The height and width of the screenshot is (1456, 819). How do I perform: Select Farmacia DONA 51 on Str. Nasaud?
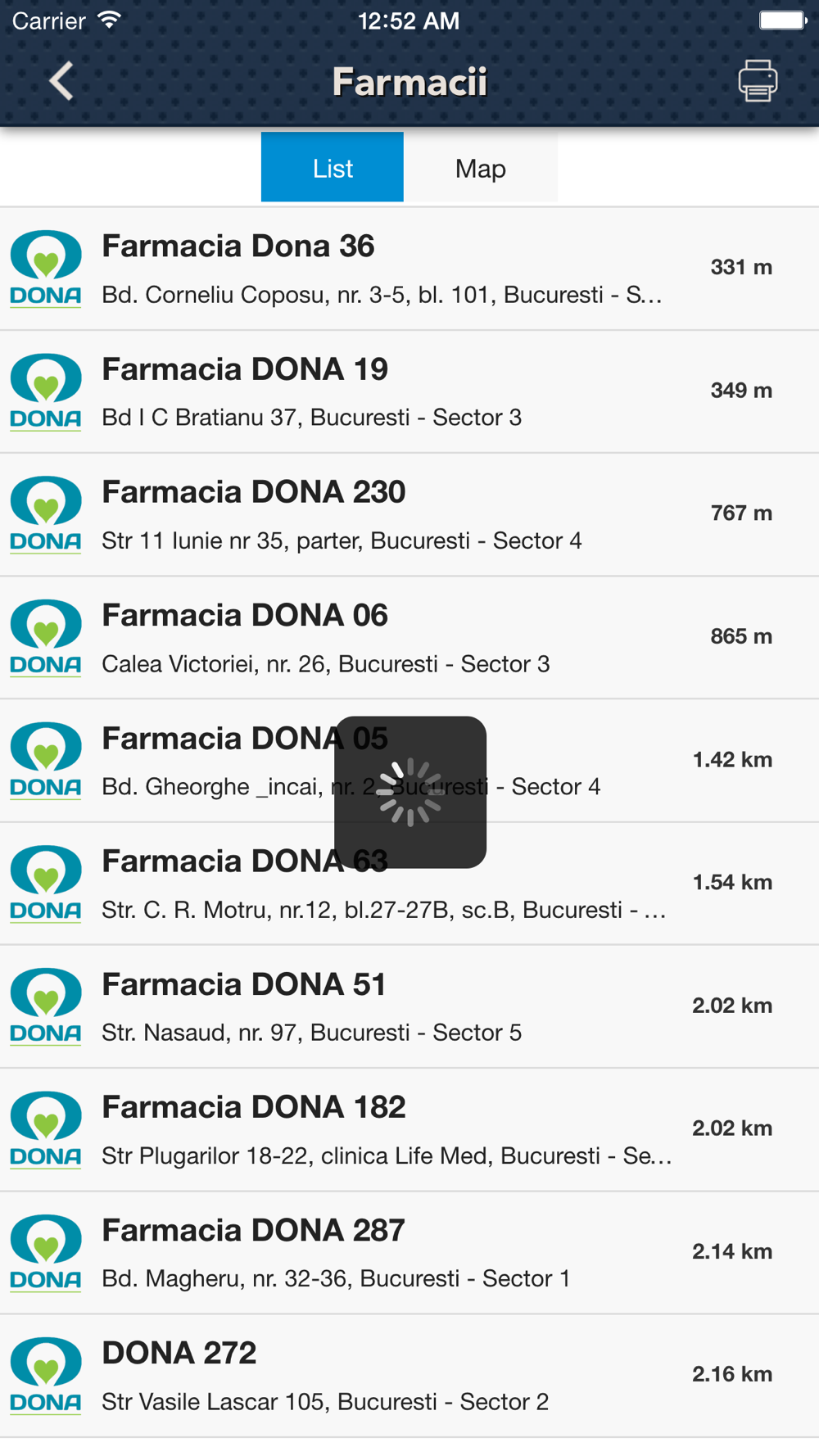(409, 1007)
